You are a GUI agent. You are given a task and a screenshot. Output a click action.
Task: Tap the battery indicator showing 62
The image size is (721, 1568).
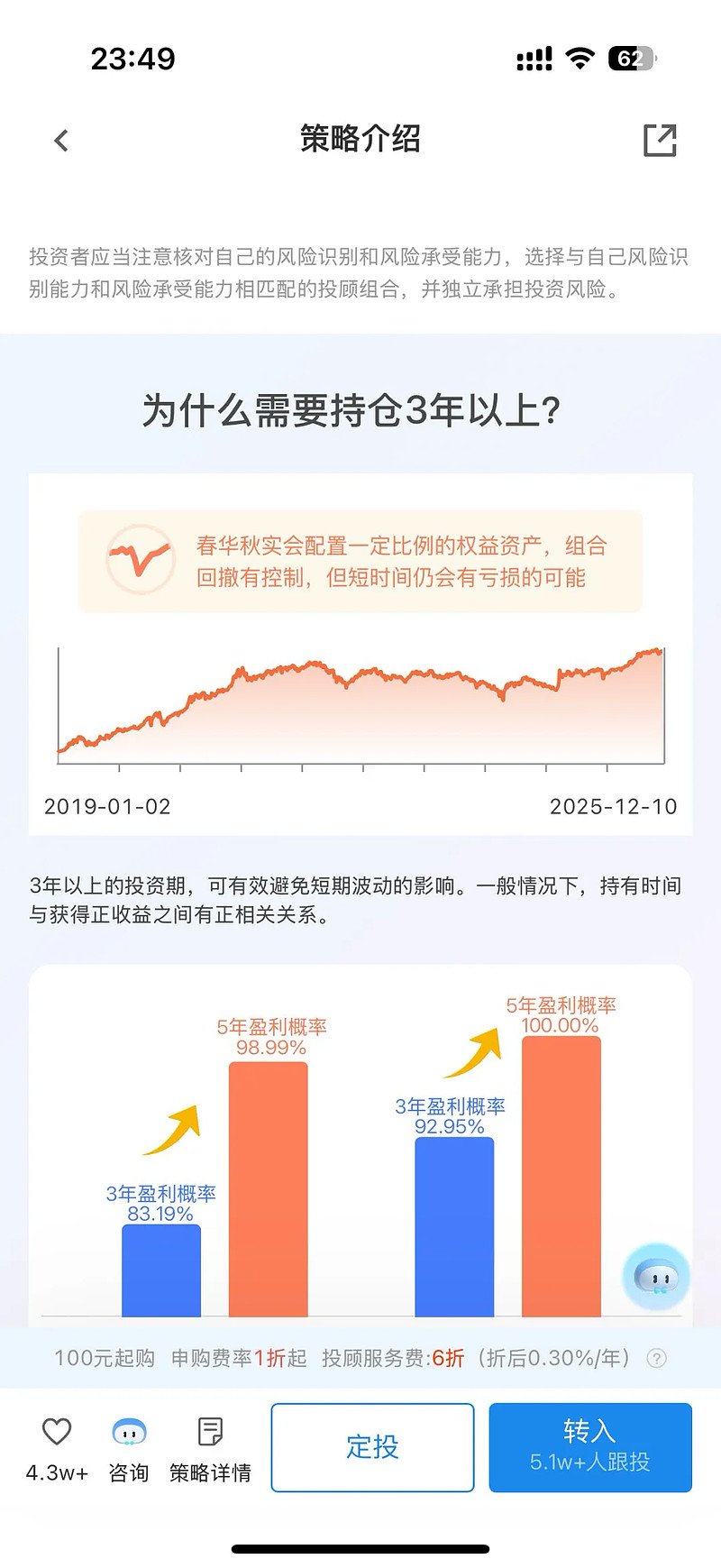[x=631, y=57]
